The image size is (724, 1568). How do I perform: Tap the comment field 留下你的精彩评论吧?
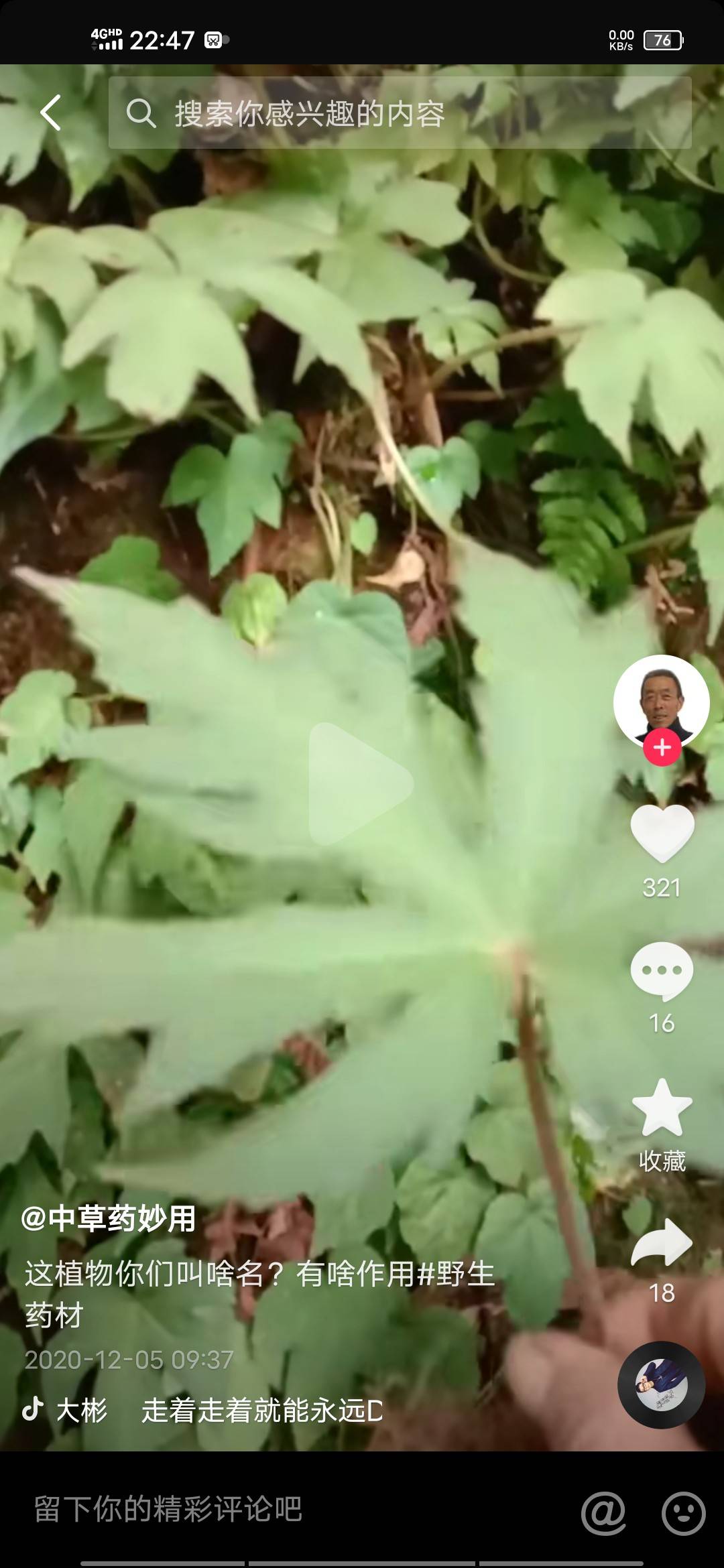[x=168, y=1510]
